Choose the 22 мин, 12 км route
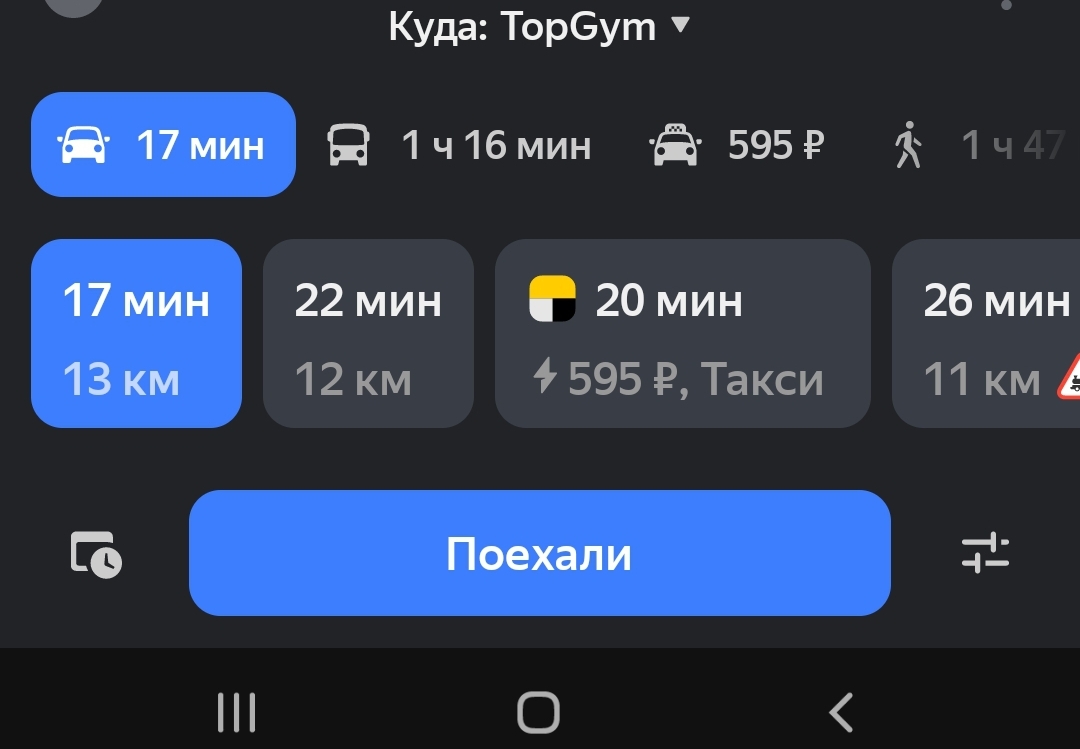 point(368,334)
